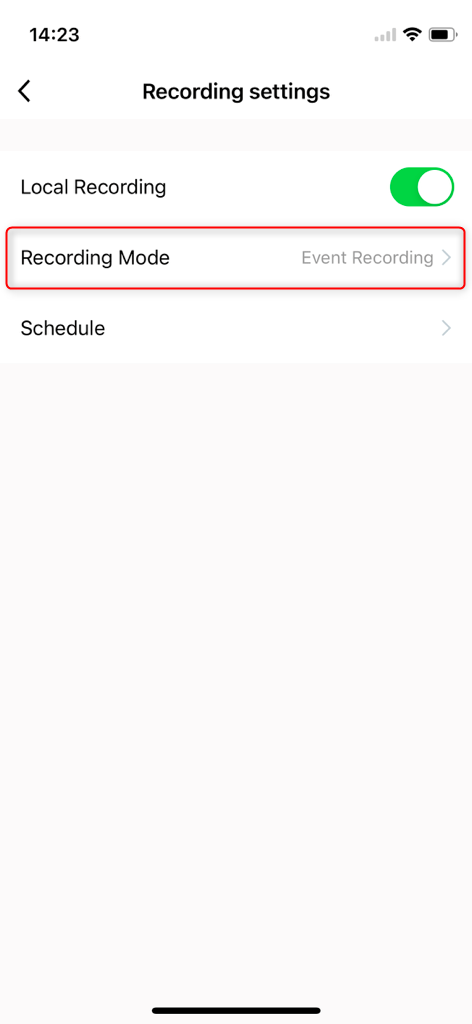Image resolution: width=472 pixels, height=1024 pixels.
Task: Open the Recording Mode row
Action: pyautogui.click(x=236, y=258)
